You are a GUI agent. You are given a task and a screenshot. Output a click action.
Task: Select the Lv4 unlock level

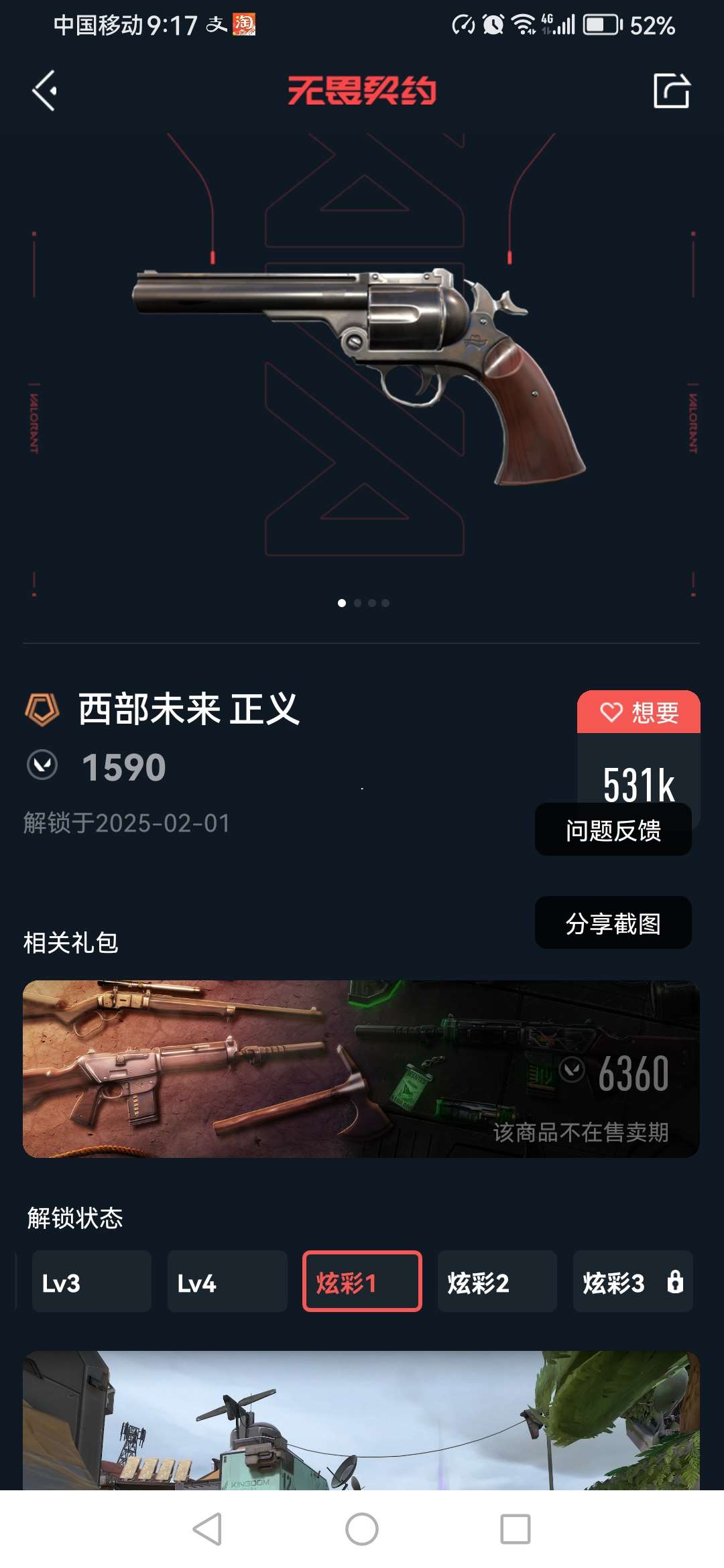227,1282
